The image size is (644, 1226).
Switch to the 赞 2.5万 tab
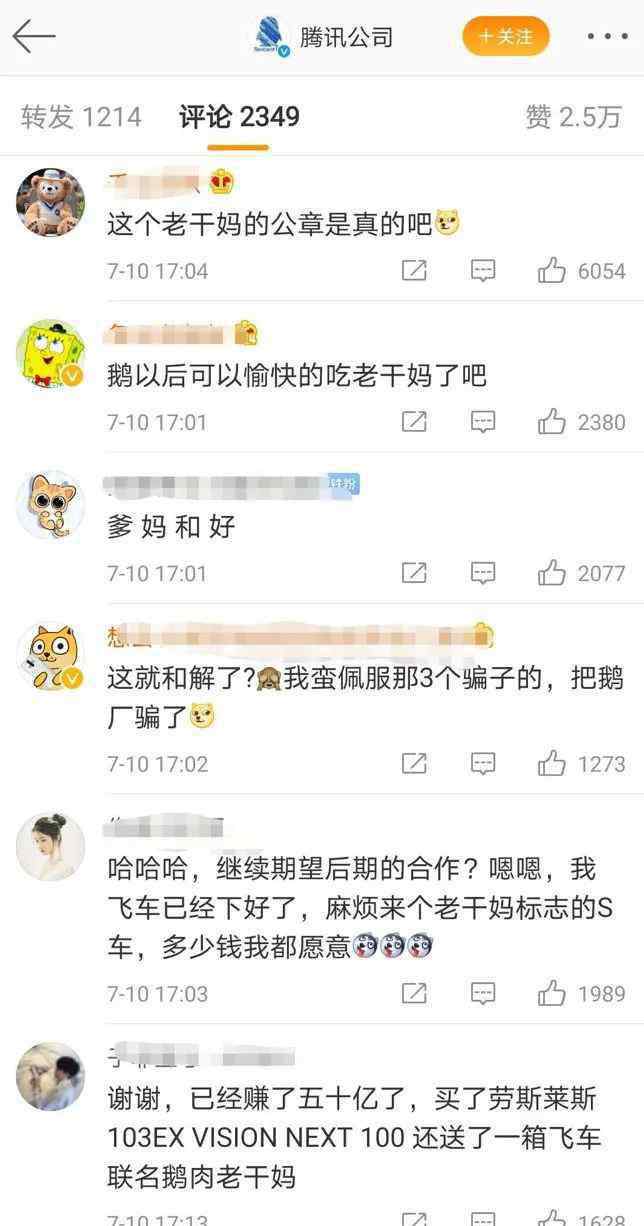pos(573,117)
